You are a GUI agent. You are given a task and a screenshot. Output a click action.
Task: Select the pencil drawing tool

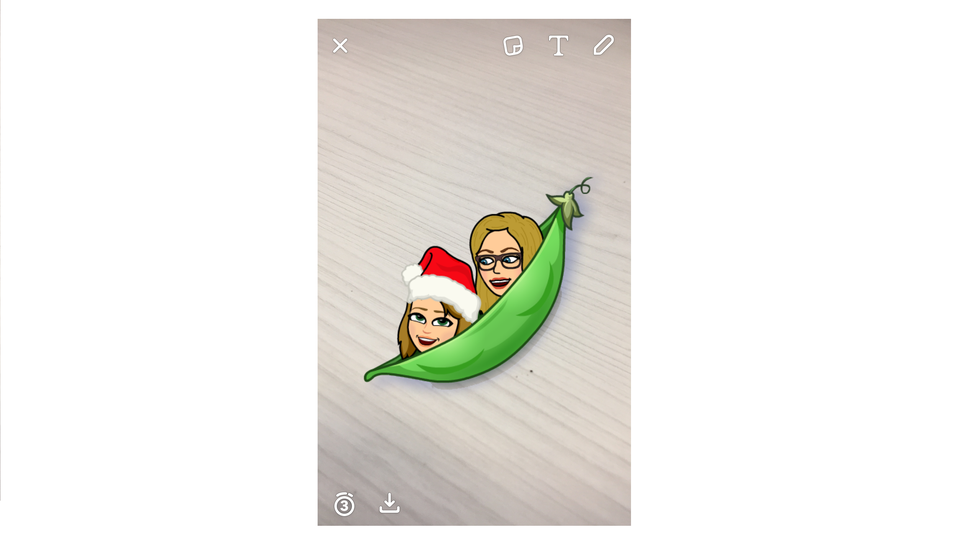click(603, 46)
